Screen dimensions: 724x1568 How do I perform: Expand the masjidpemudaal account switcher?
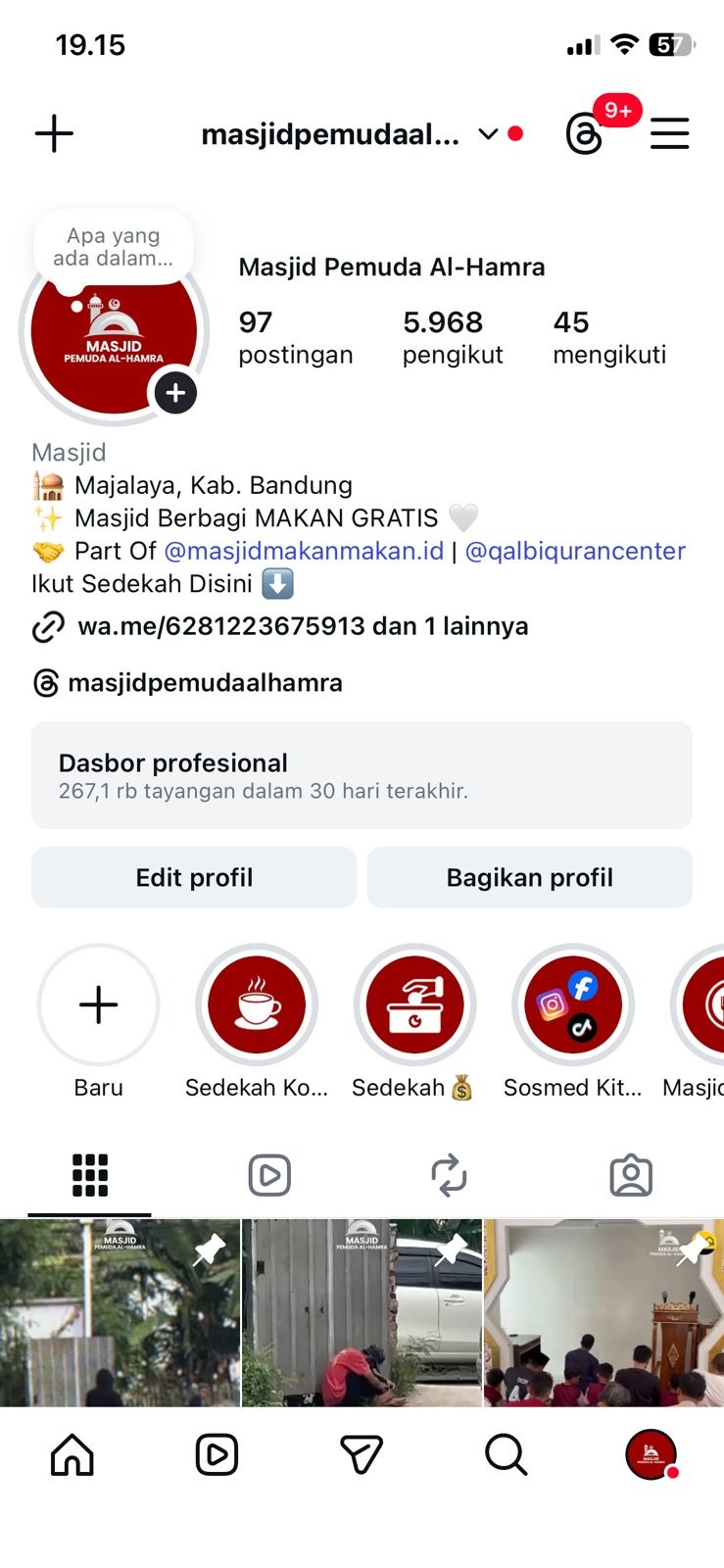point(488,134)
